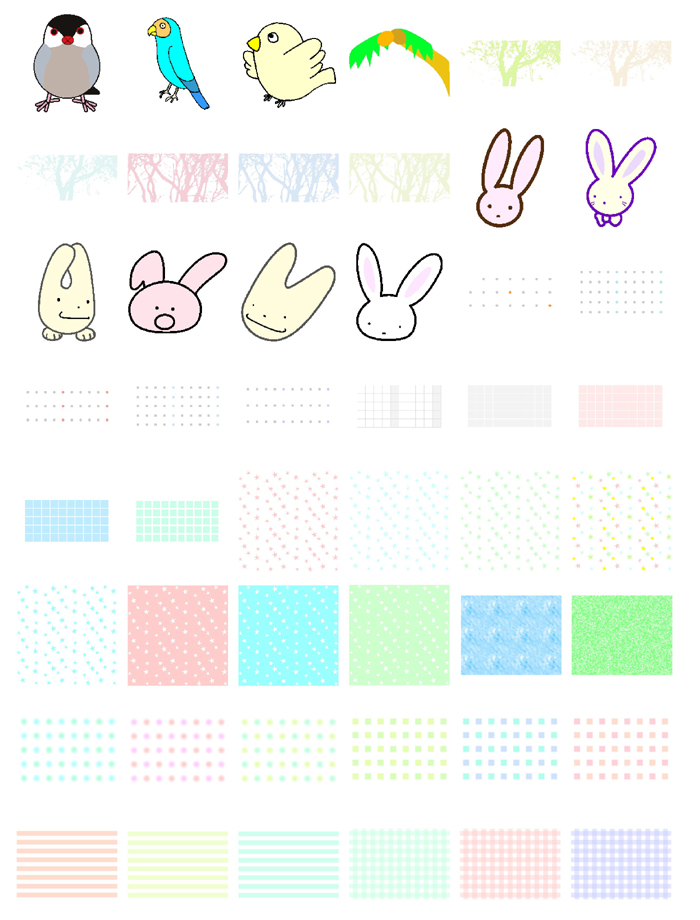
Task: Pick the bright green textured pattern
Action: point(621,635)
